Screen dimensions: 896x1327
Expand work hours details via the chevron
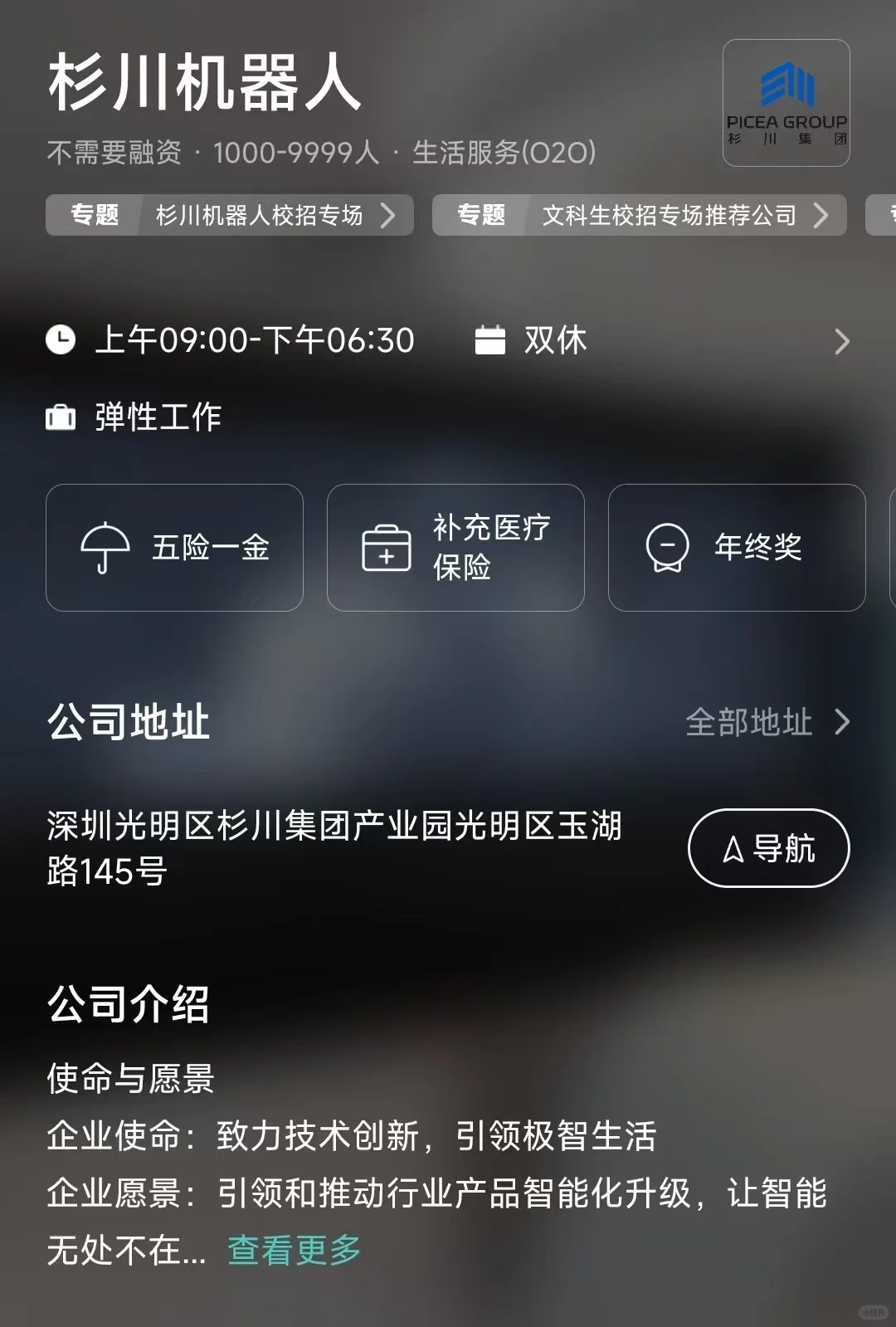click(x=841, y=341)
